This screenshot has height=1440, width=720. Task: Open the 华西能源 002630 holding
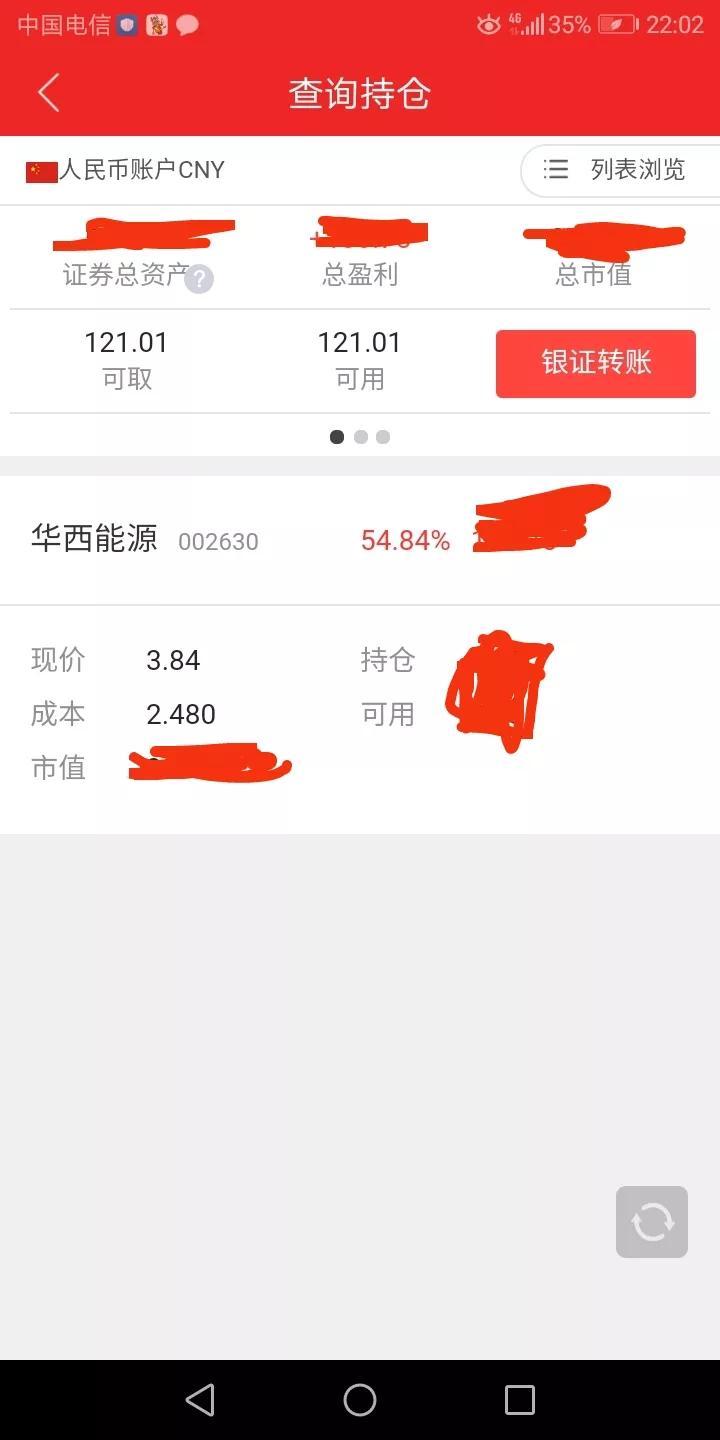[x=360, y=540]
